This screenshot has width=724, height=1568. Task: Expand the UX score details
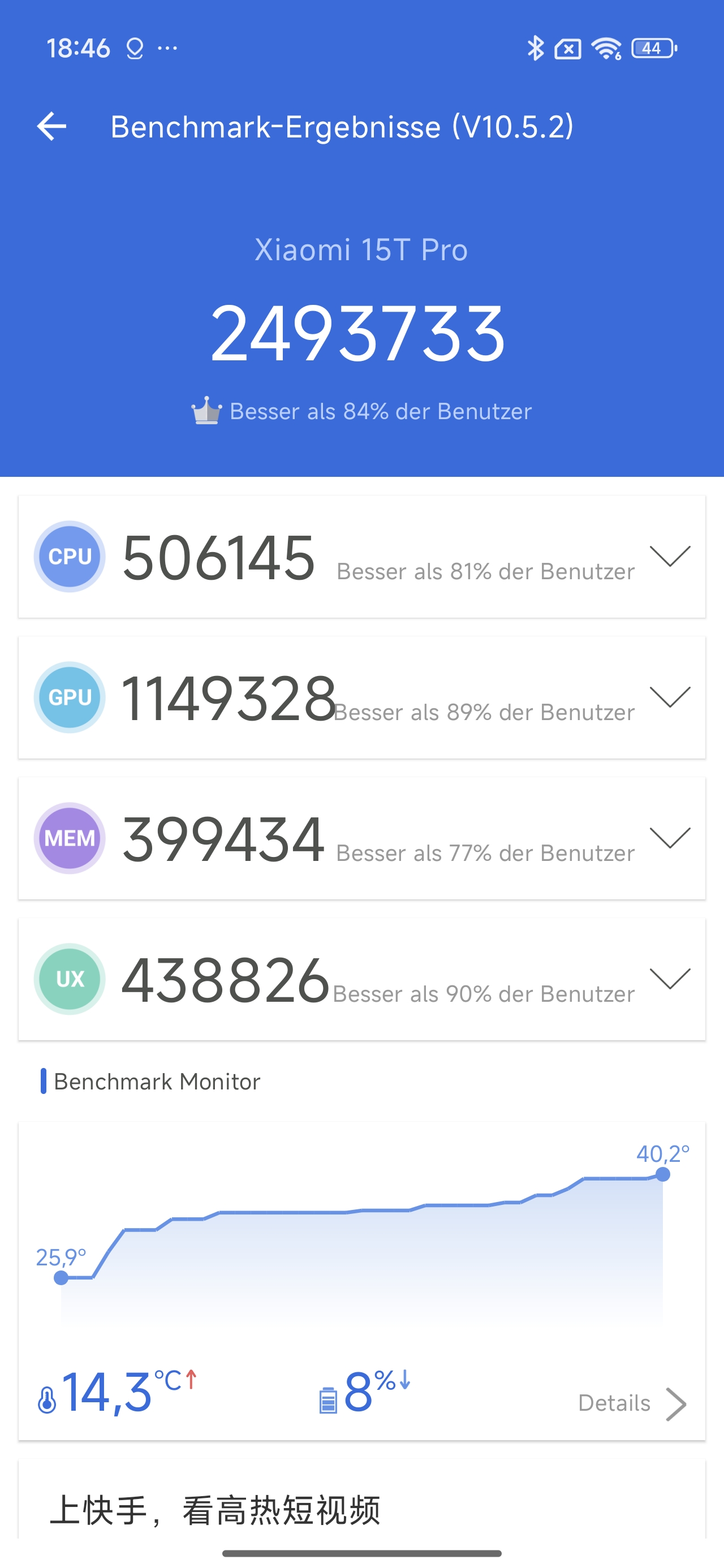[x=669, y=979]
